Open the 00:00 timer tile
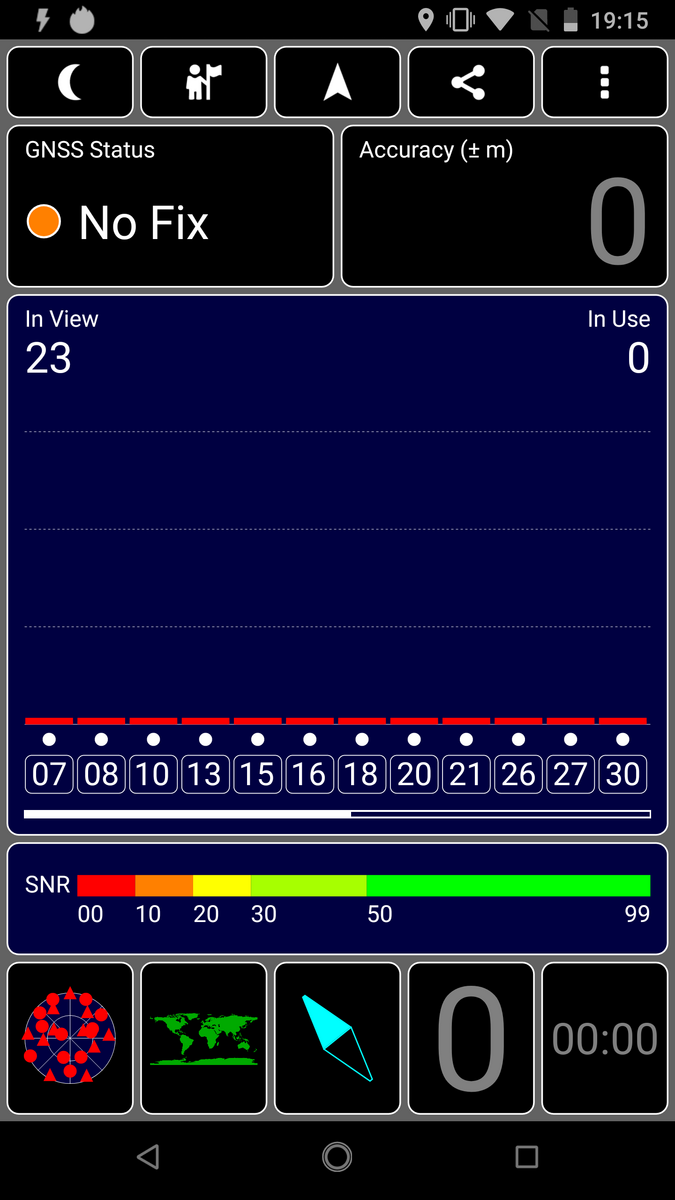Viewport: 675px width, 1200px height. (605, 1038)
